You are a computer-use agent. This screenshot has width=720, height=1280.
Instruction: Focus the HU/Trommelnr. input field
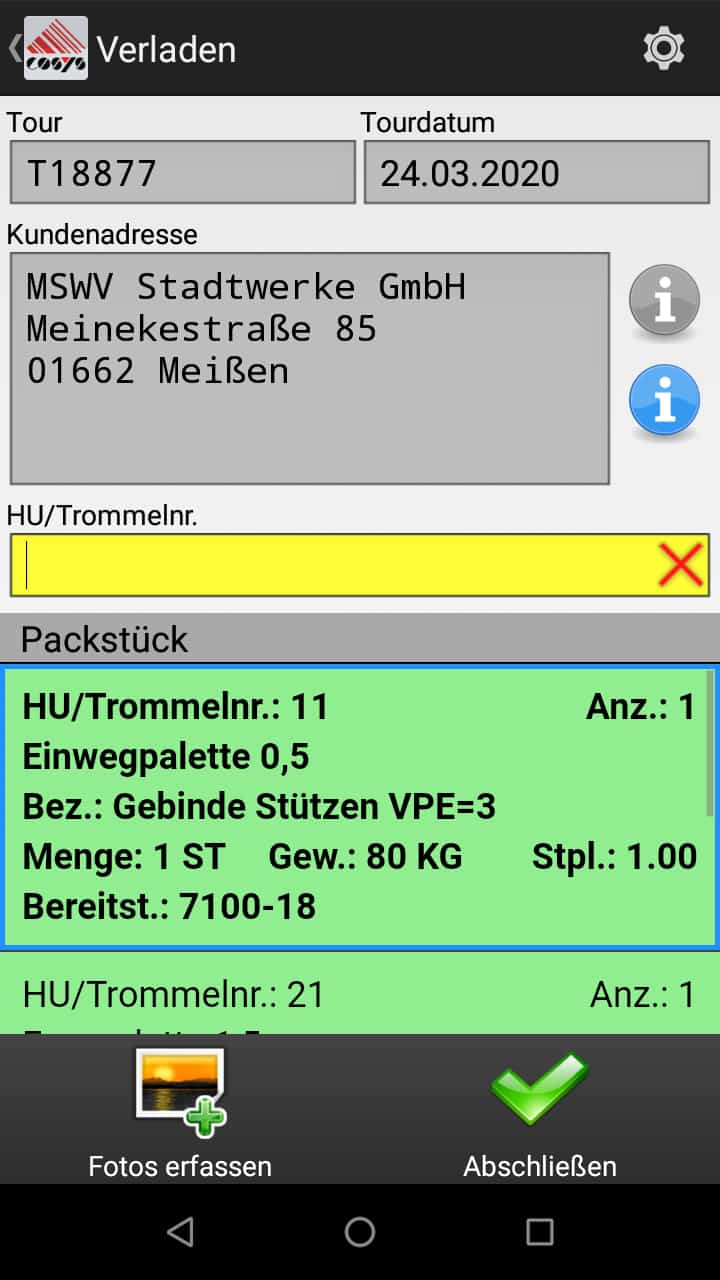[x=330, y=566]
